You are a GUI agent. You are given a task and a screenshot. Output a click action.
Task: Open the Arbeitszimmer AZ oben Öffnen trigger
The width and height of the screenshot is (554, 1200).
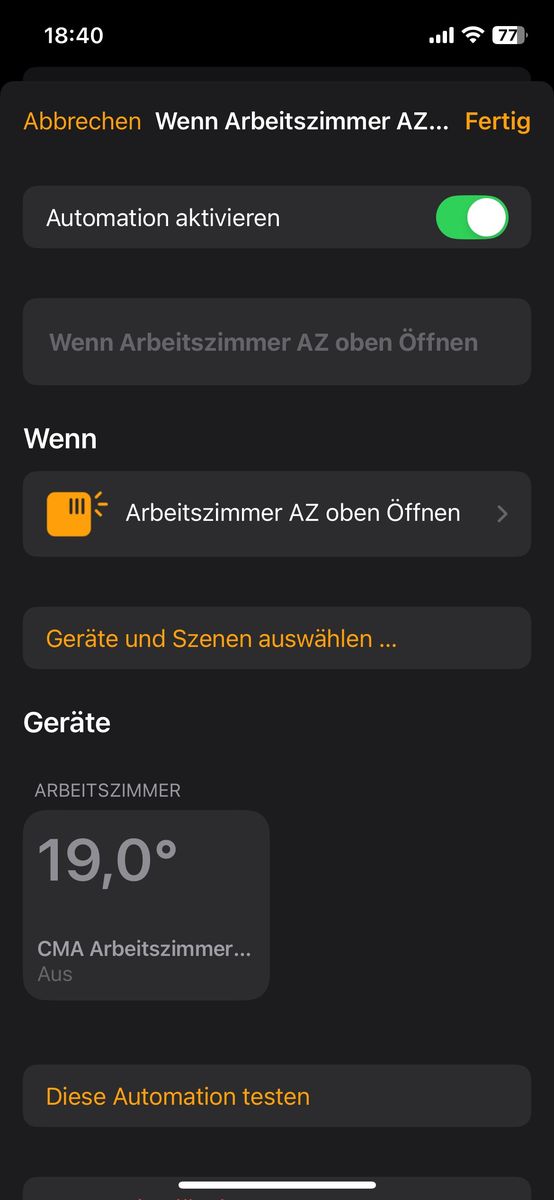coord(277,514)
